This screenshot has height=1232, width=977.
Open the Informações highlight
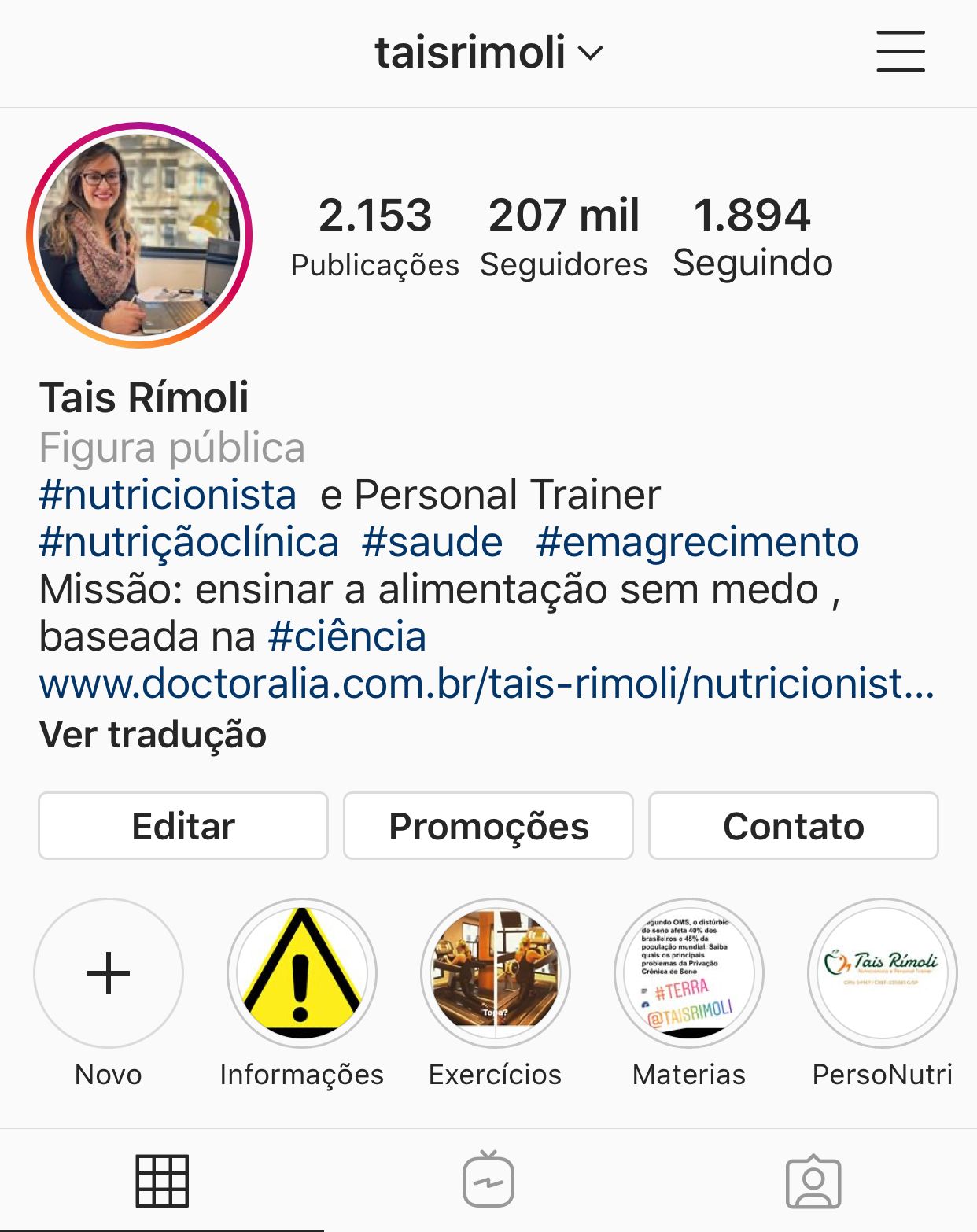[302, 974]
